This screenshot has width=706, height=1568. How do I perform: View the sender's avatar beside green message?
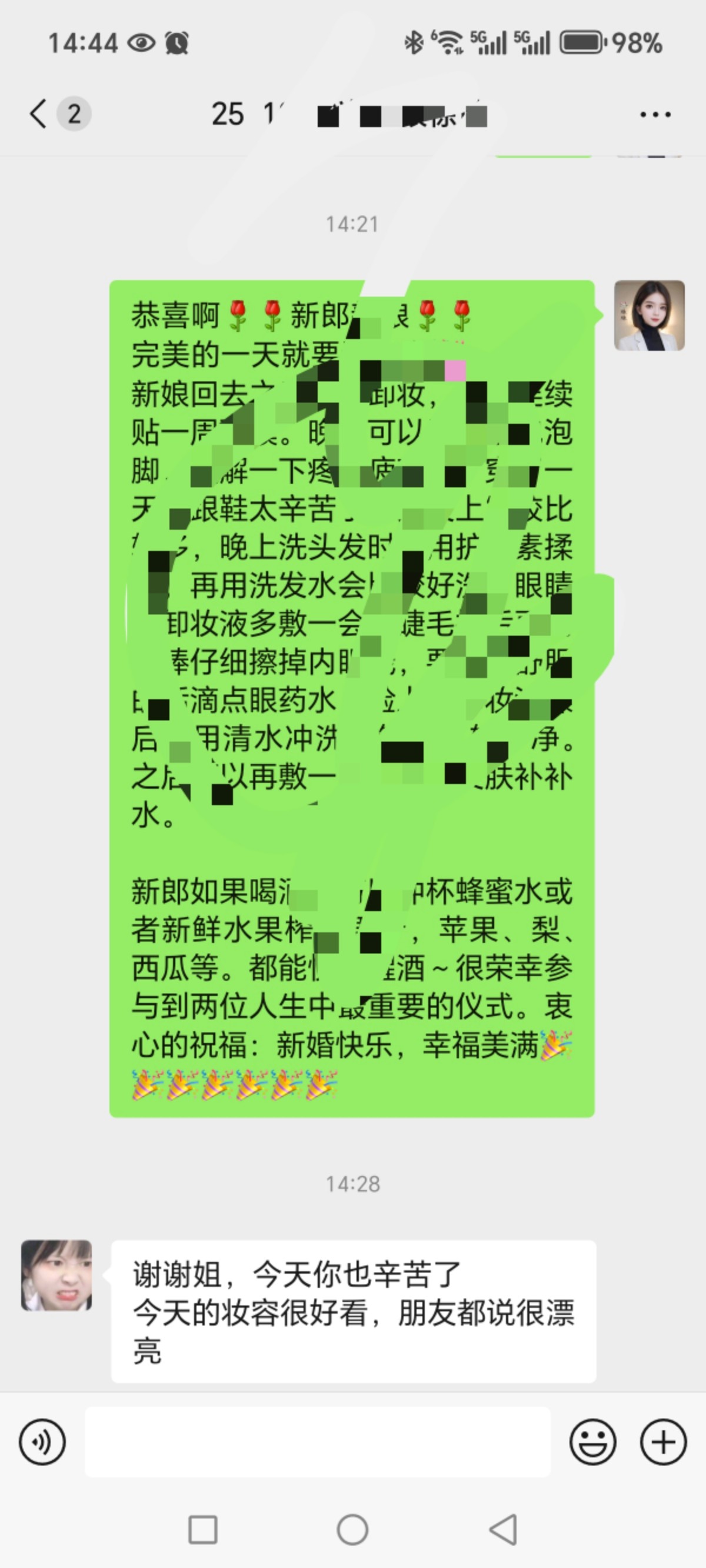tap(649, 315)
